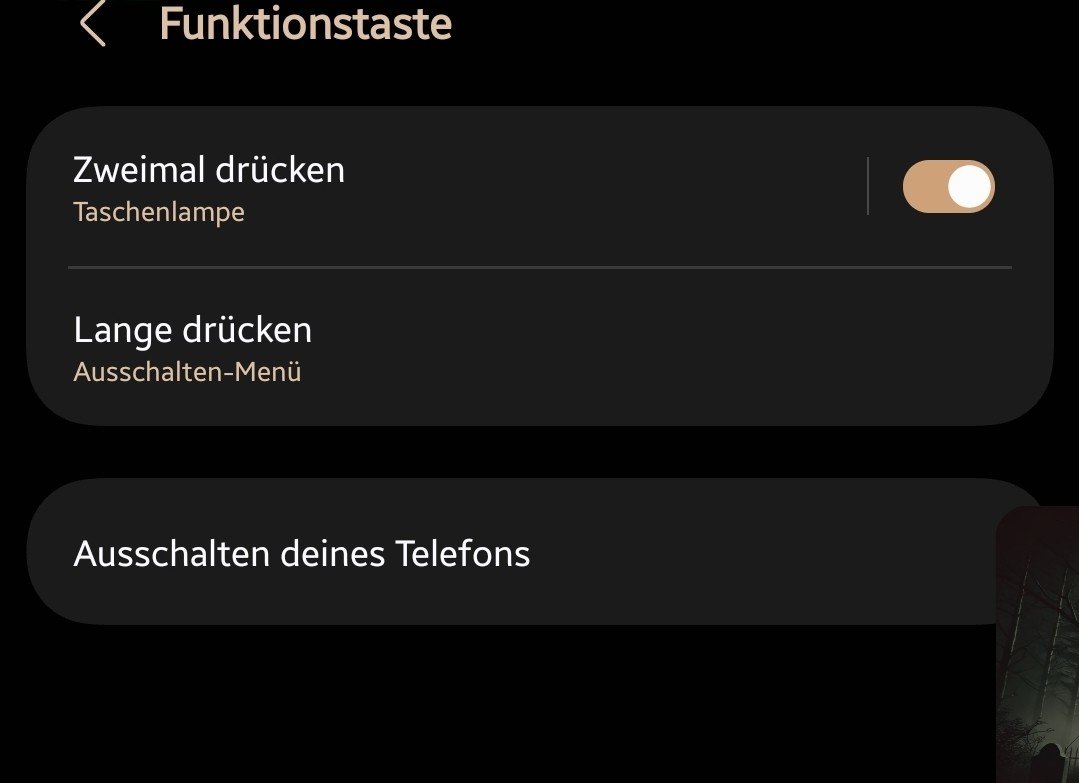Go back from Funktionstaste settings
1079x783 pixels.
point(93,24)
